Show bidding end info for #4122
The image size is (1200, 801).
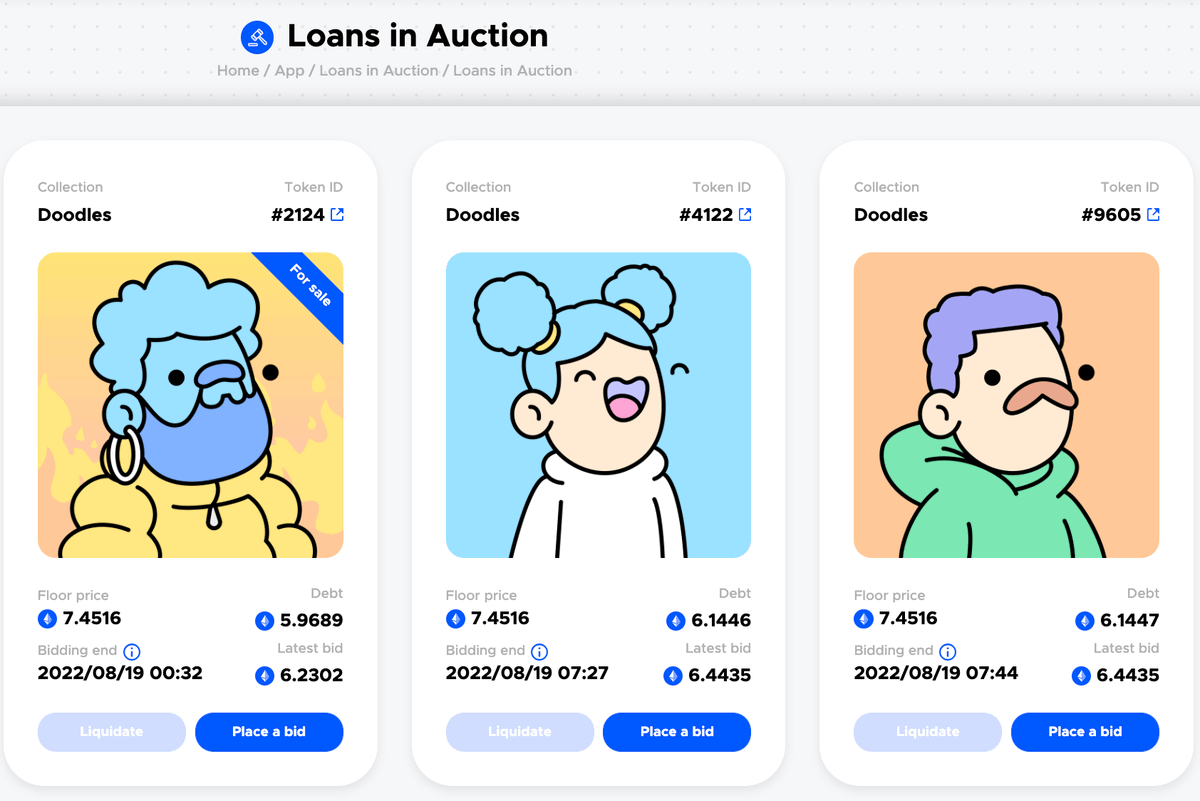click(x=539, y=651)
